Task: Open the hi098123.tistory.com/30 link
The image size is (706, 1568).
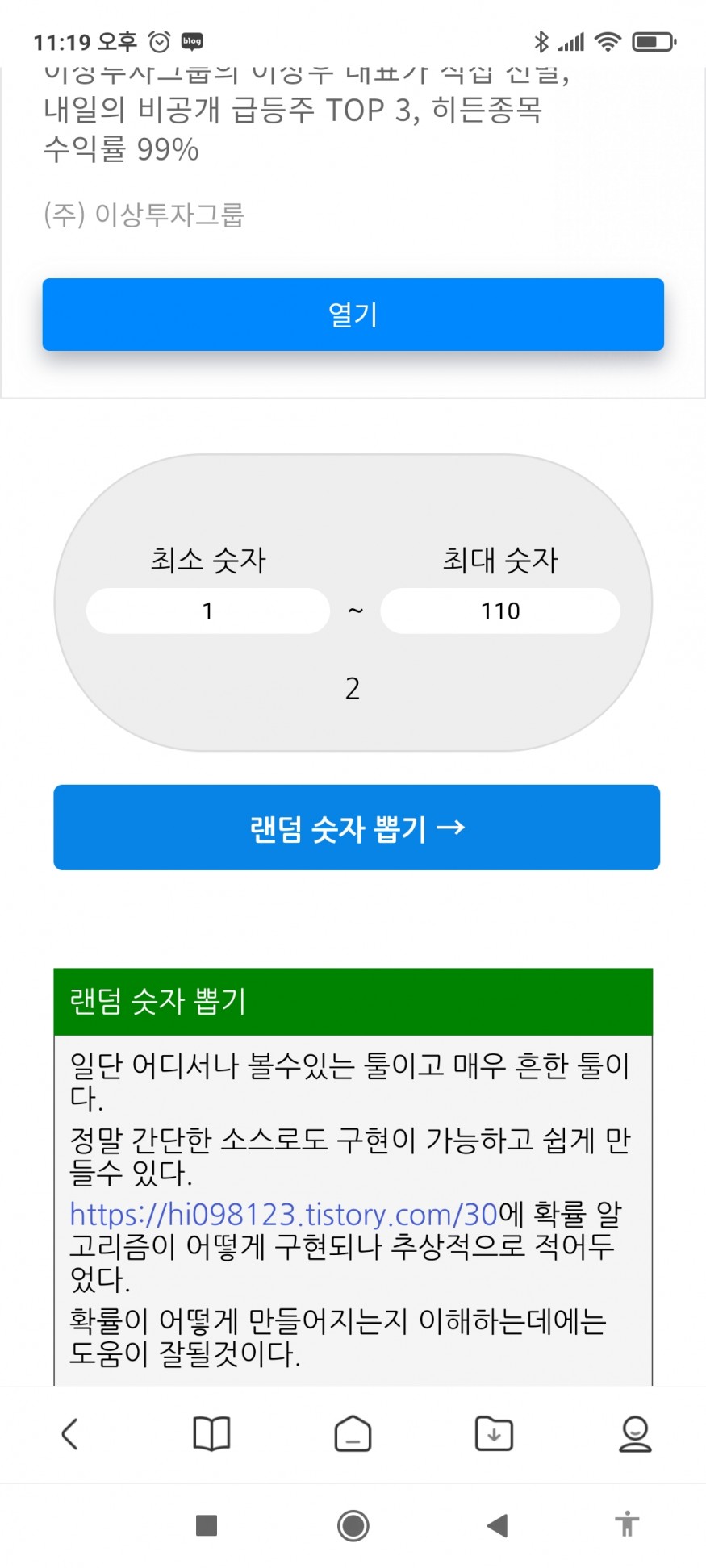Action: point(282,1214)
